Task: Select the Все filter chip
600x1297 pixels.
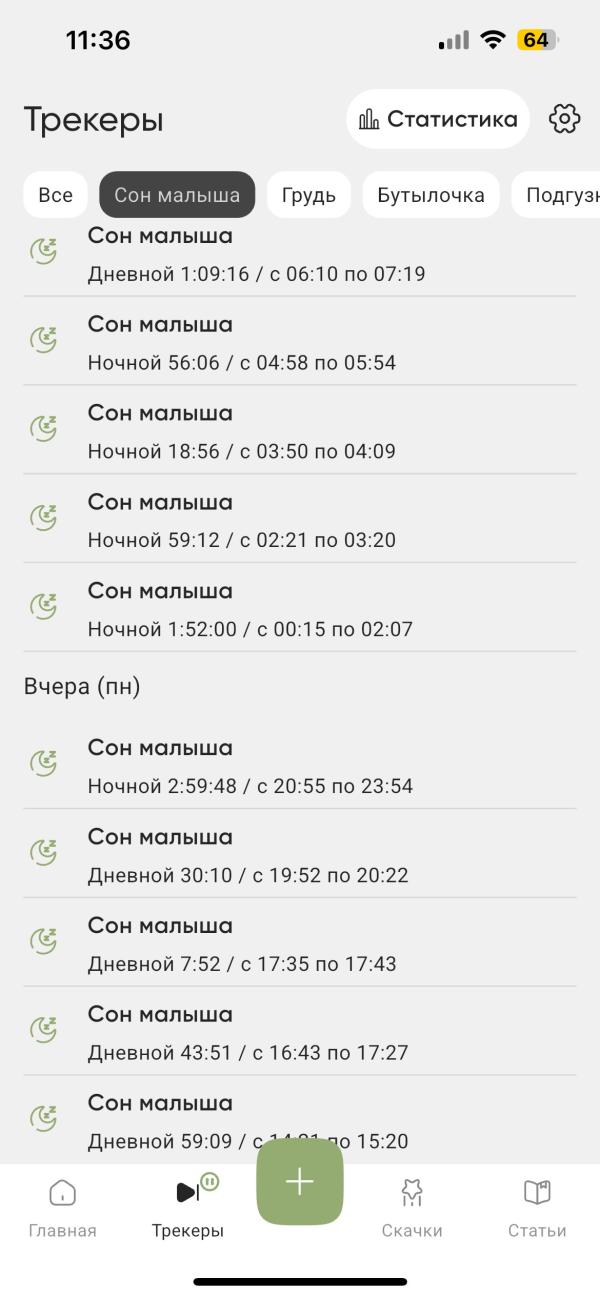Action: click(x=56, y=195)
